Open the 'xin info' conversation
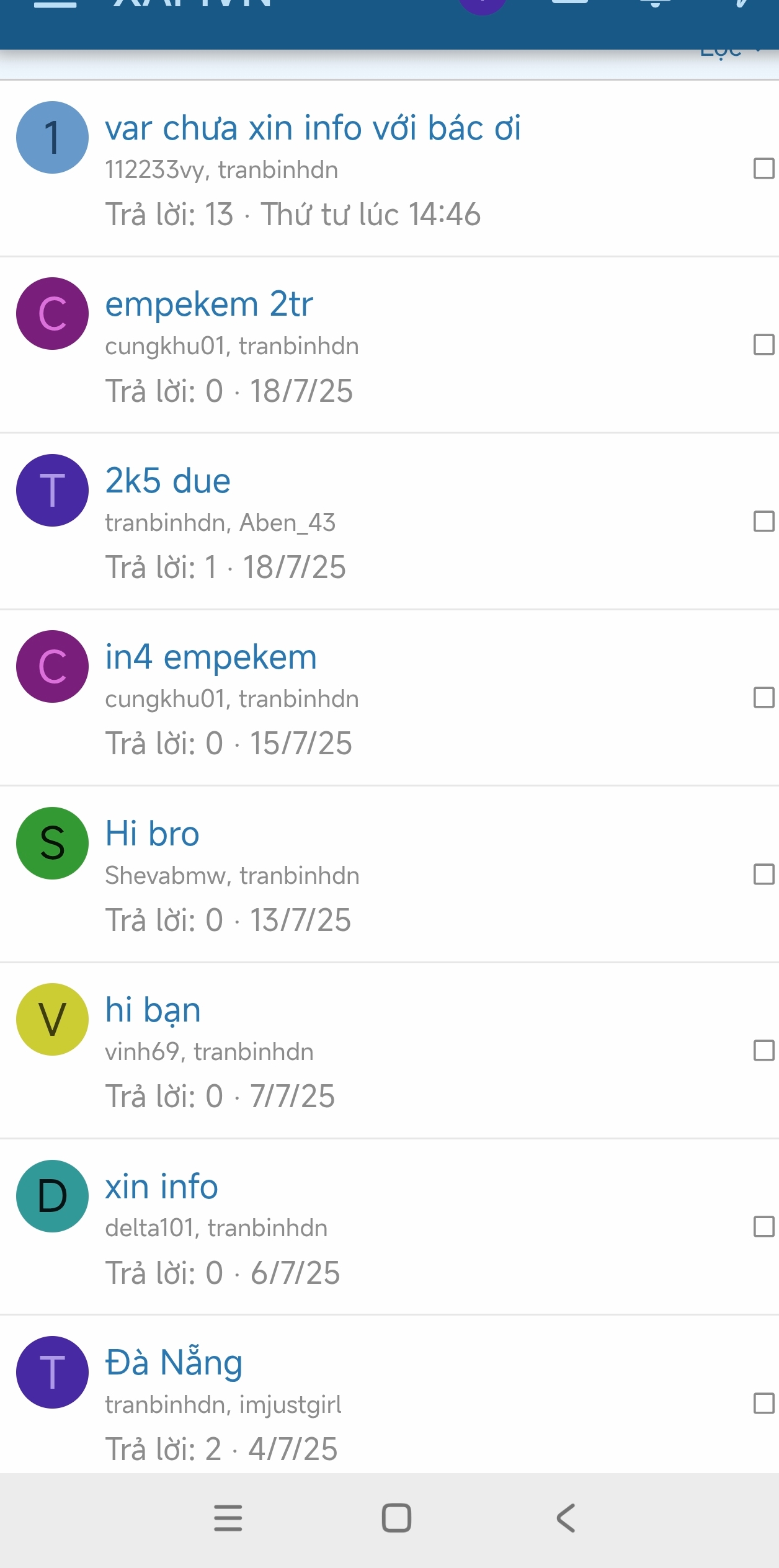 click(161, 1187)
